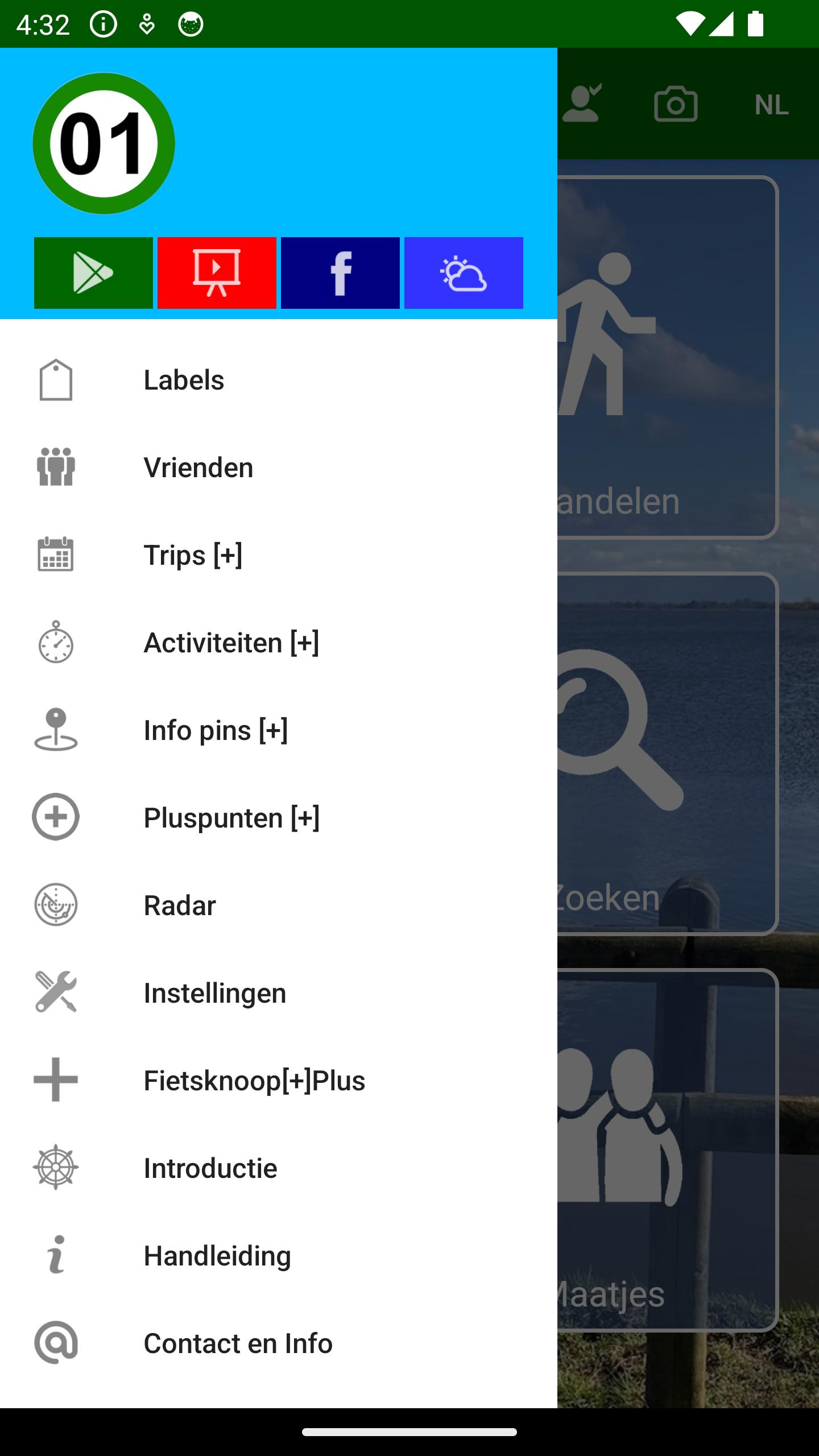Choose Pluspunten [+]
This screenshot has width=819, height=1456.
(x=279, y=818)
